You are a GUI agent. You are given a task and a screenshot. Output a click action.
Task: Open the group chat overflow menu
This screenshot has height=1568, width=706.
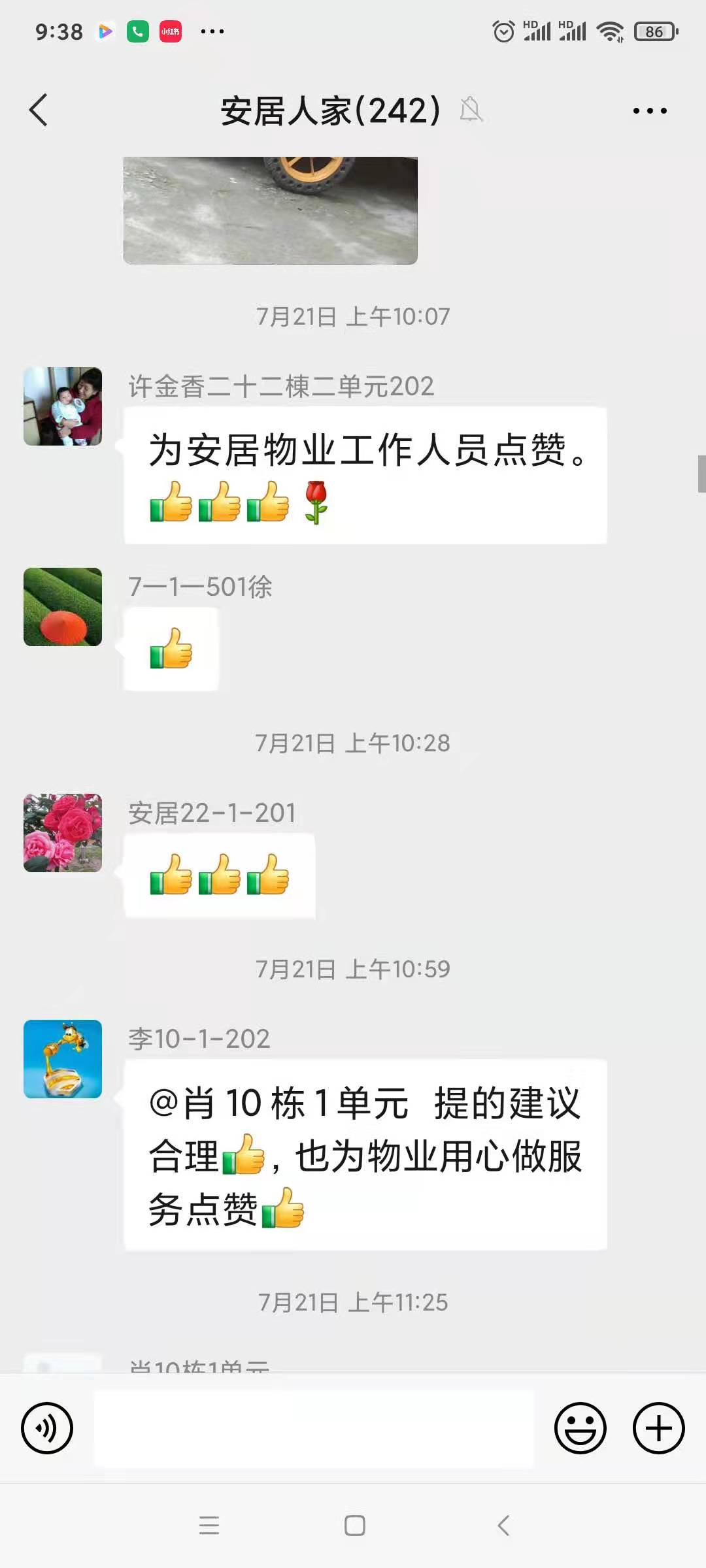pyautogui.click(x=650, y=110)
